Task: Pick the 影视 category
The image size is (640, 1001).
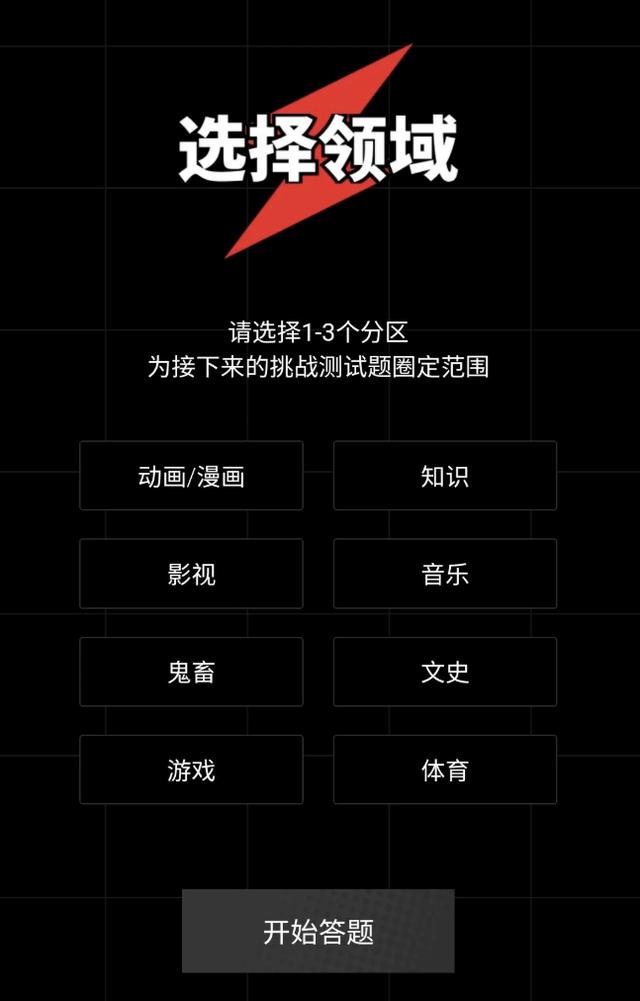Action: pyautogui.click(x=191, y=574)
